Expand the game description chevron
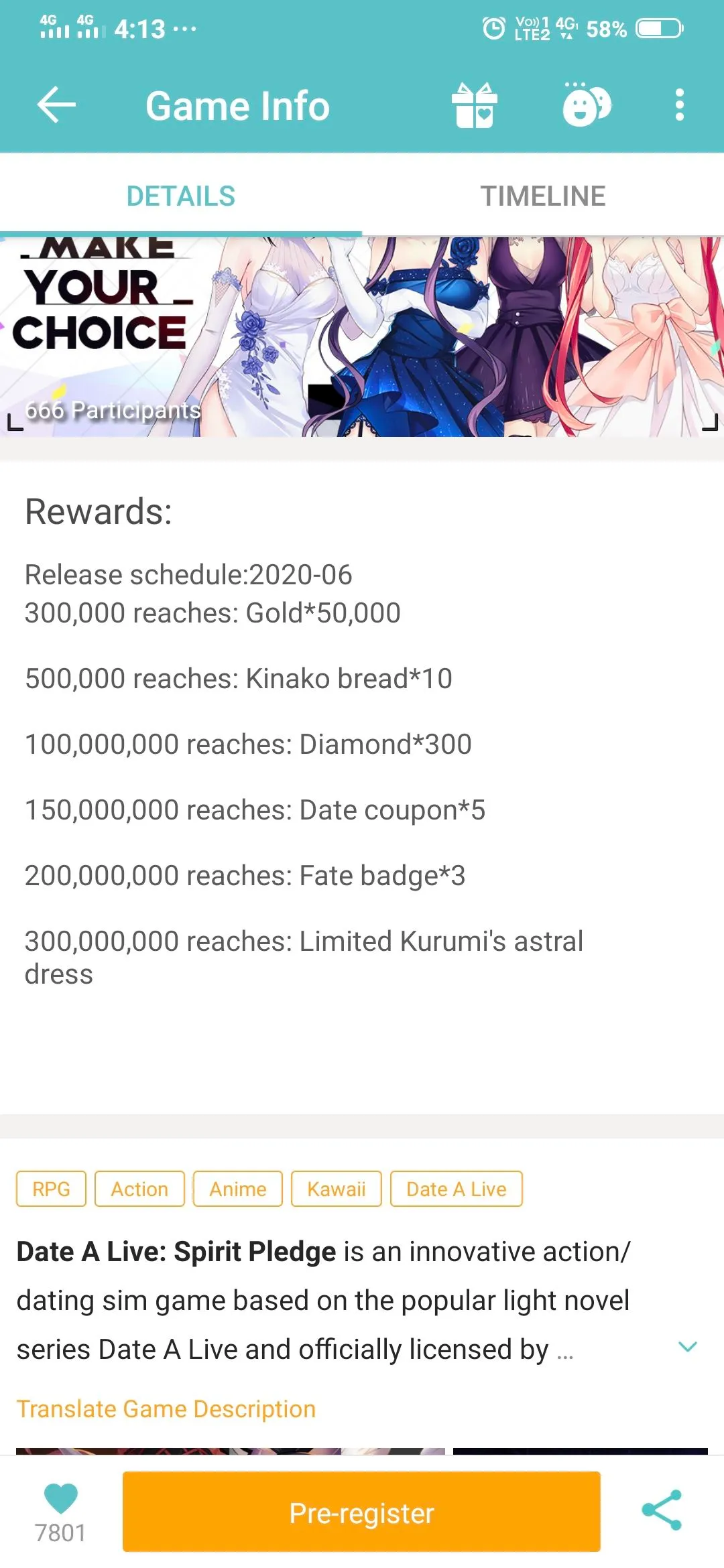This screenshot has height=1568, width=724. pyautogui.click(x=688, y=1347)
